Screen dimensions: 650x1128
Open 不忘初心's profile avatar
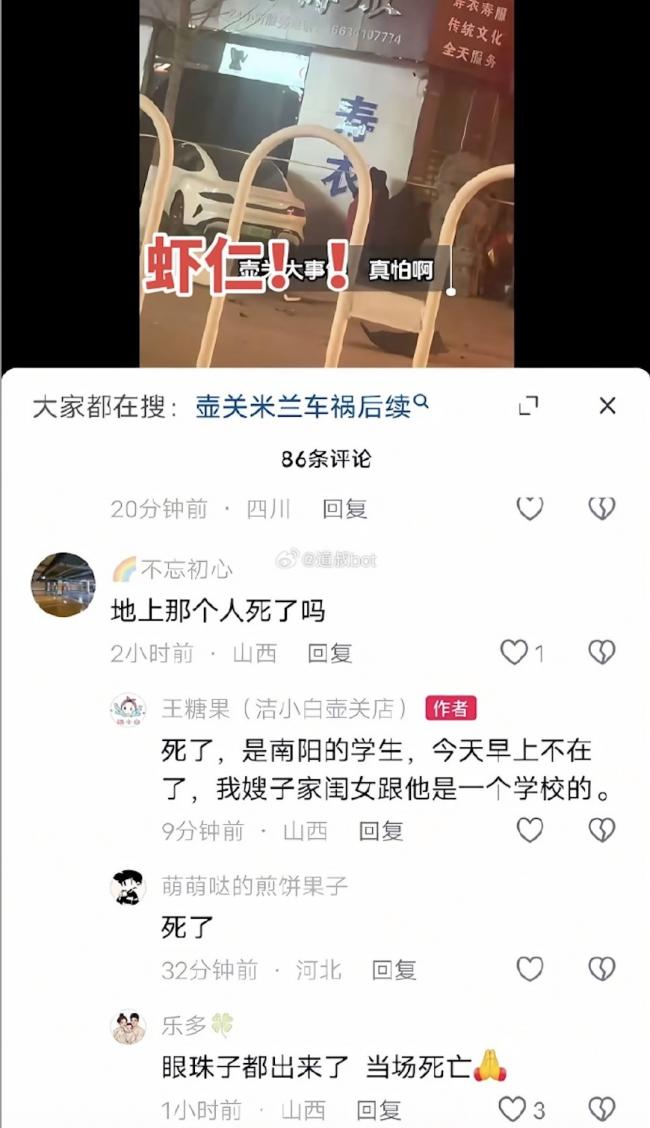(63, 585)
